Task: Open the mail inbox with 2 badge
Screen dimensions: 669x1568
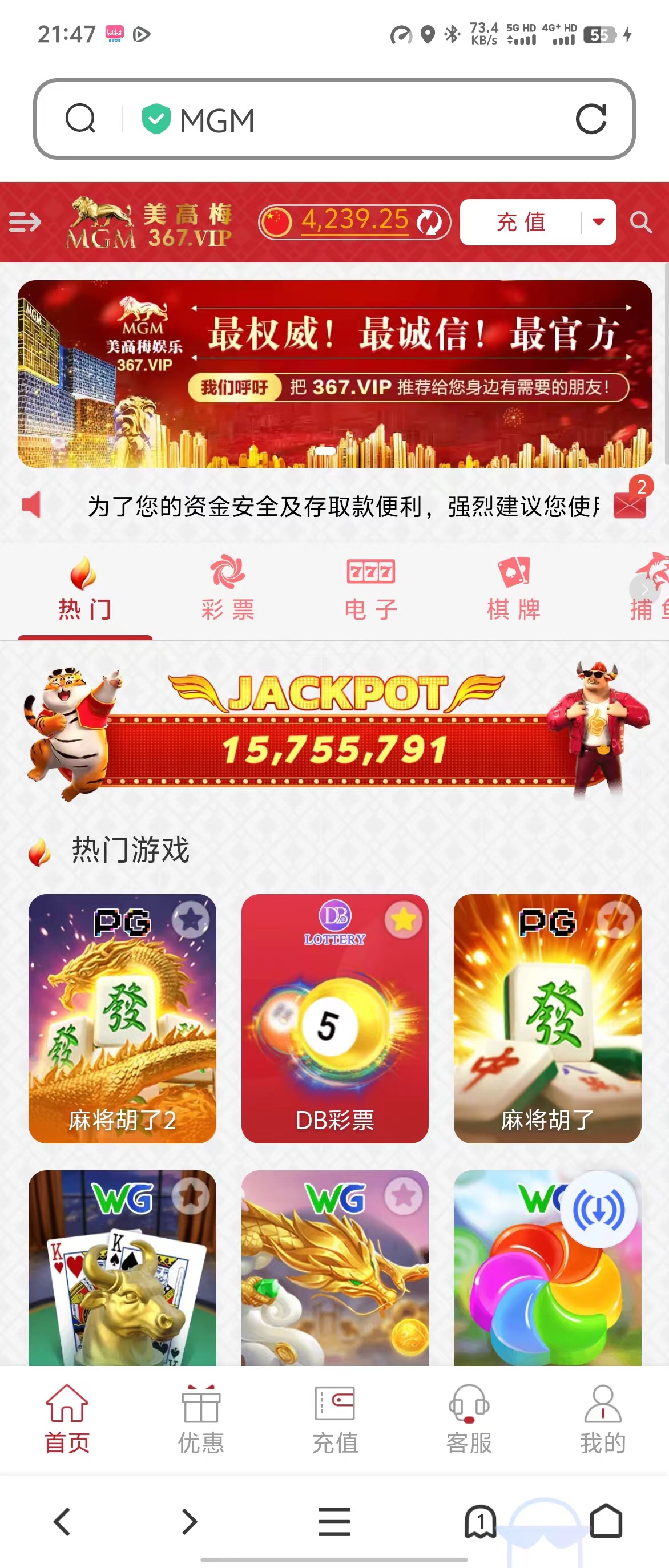Action: (x=630, y=503)
